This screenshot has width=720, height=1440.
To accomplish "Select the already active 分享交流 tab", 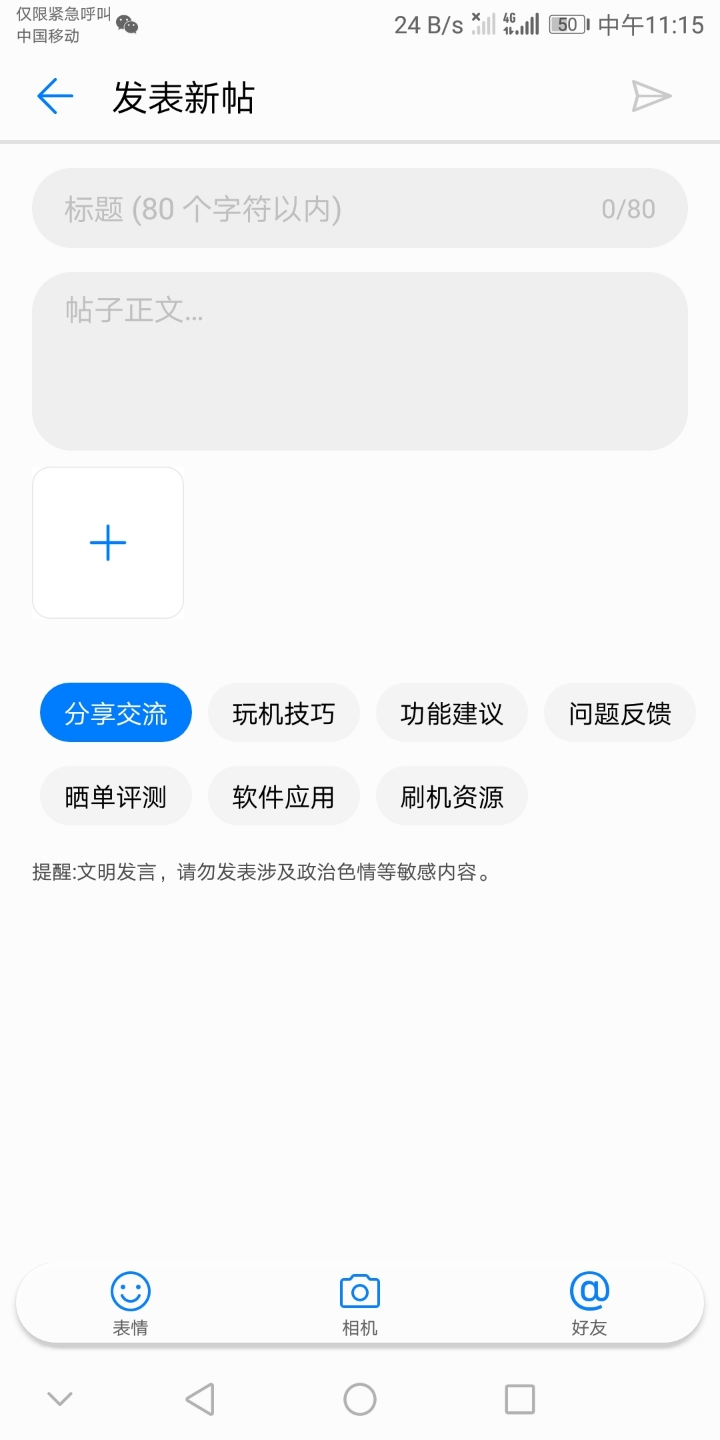I will (x=115, y=712).
